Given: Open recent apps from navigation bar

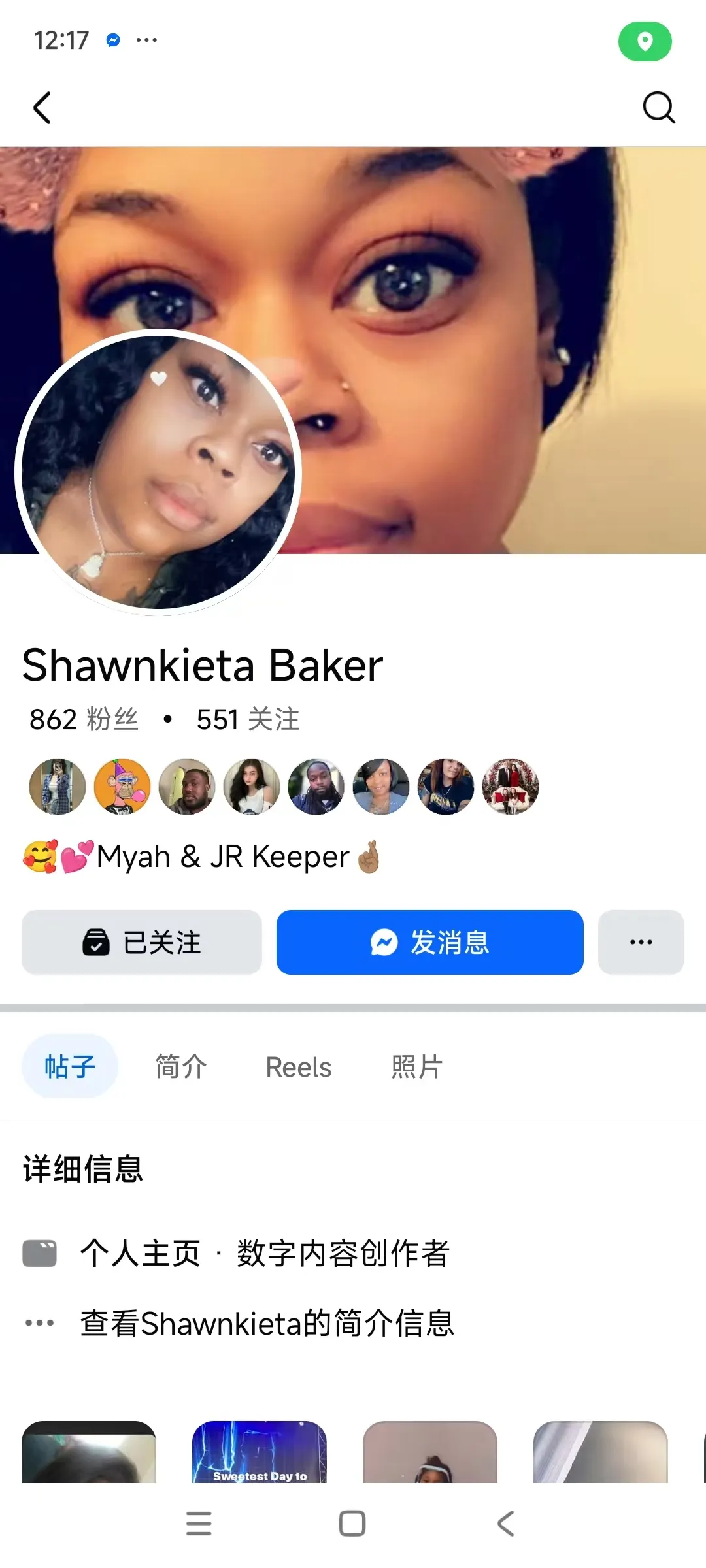Looking at the screenshot, I should coord(199,1524).
